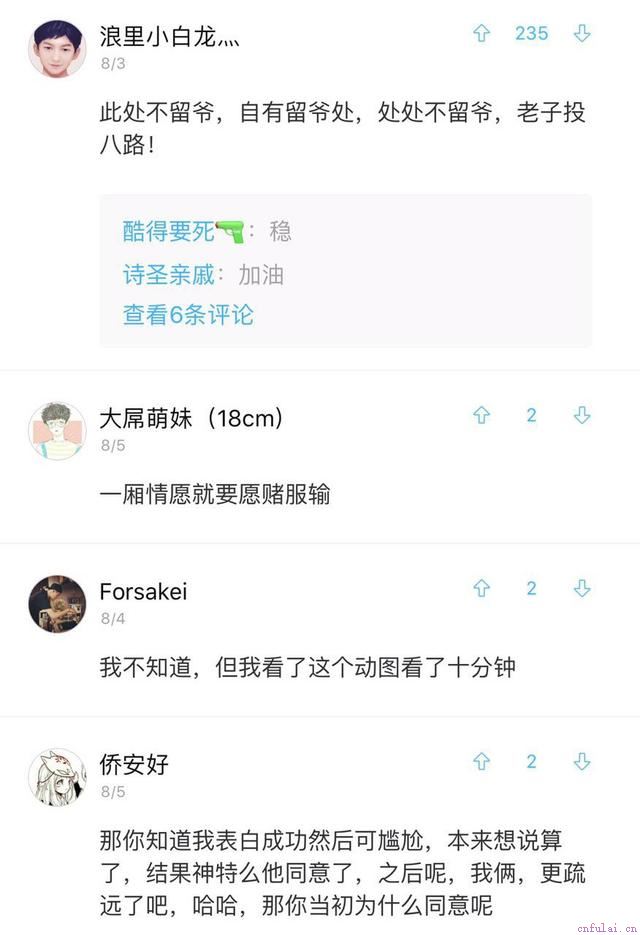
Task: Upvote Forsakei's comment
Action: click(x=481, y=589)
